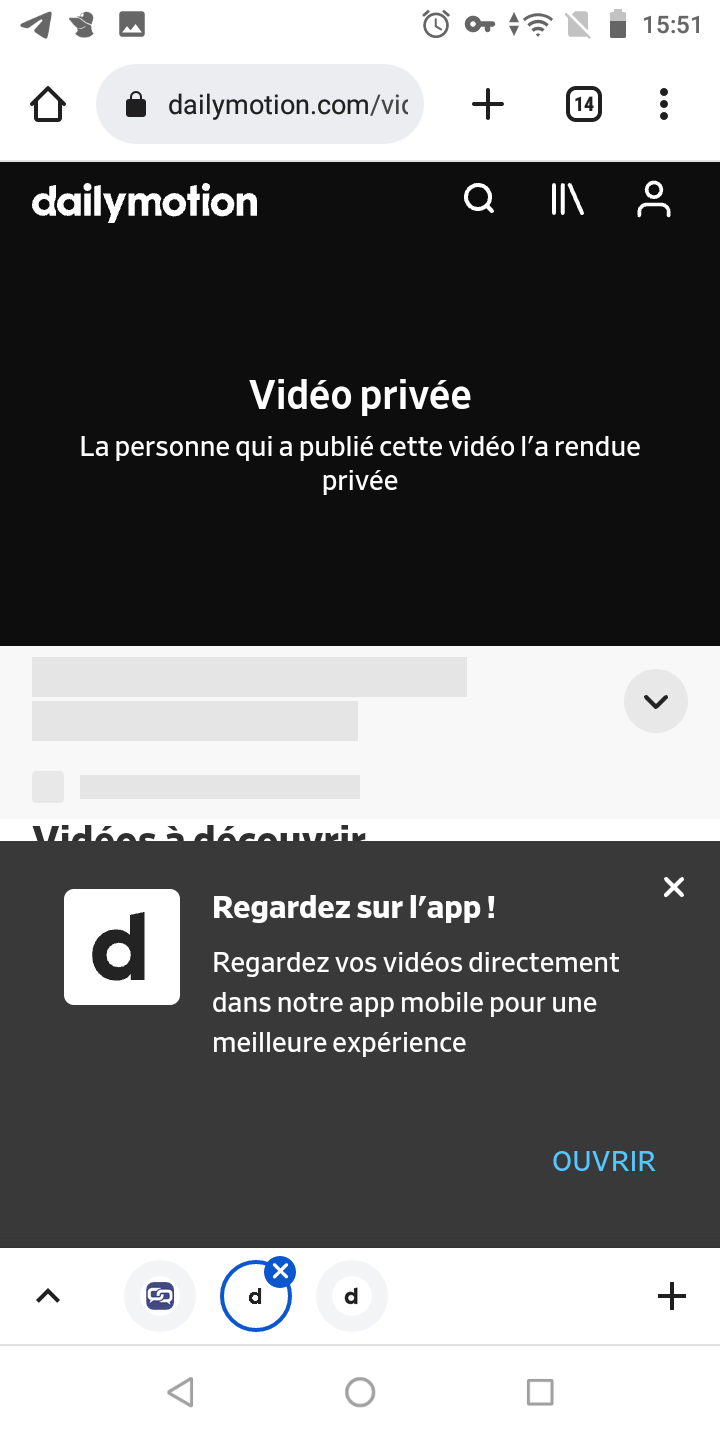Open the Dailymotion library section

pyautogui.click(x=566, y=199)
